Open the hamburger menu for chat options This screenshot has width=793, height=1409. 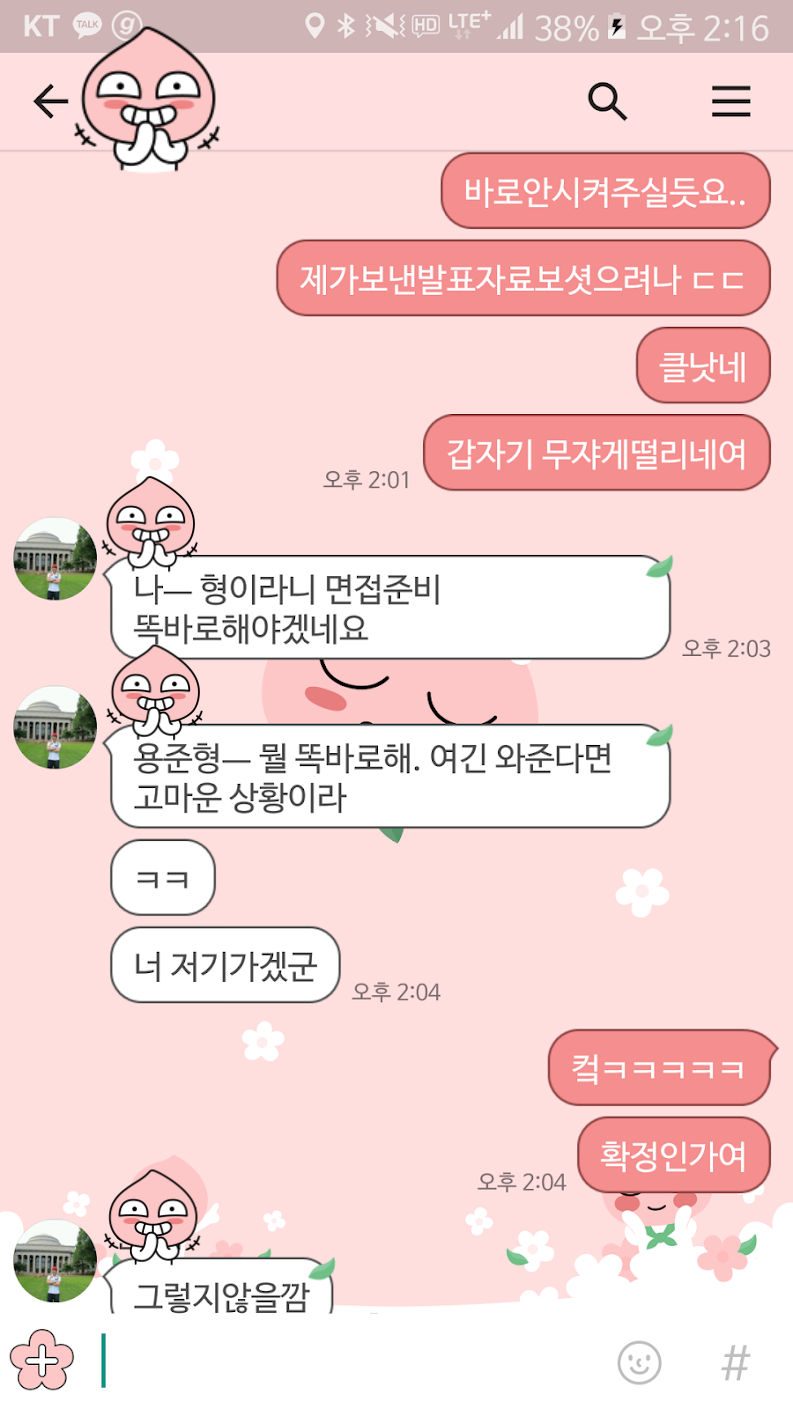click(731, 100)
